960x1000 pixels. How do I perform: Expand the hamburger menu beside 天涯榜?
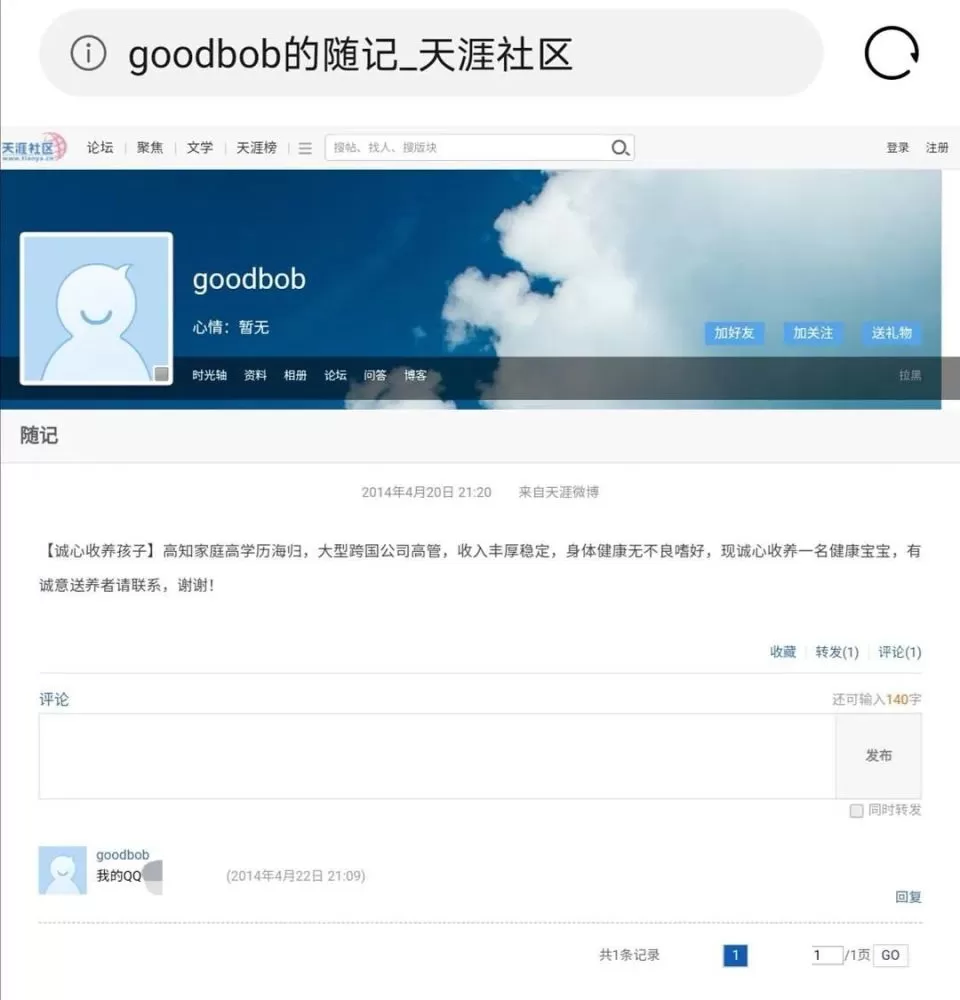(305, 148)
